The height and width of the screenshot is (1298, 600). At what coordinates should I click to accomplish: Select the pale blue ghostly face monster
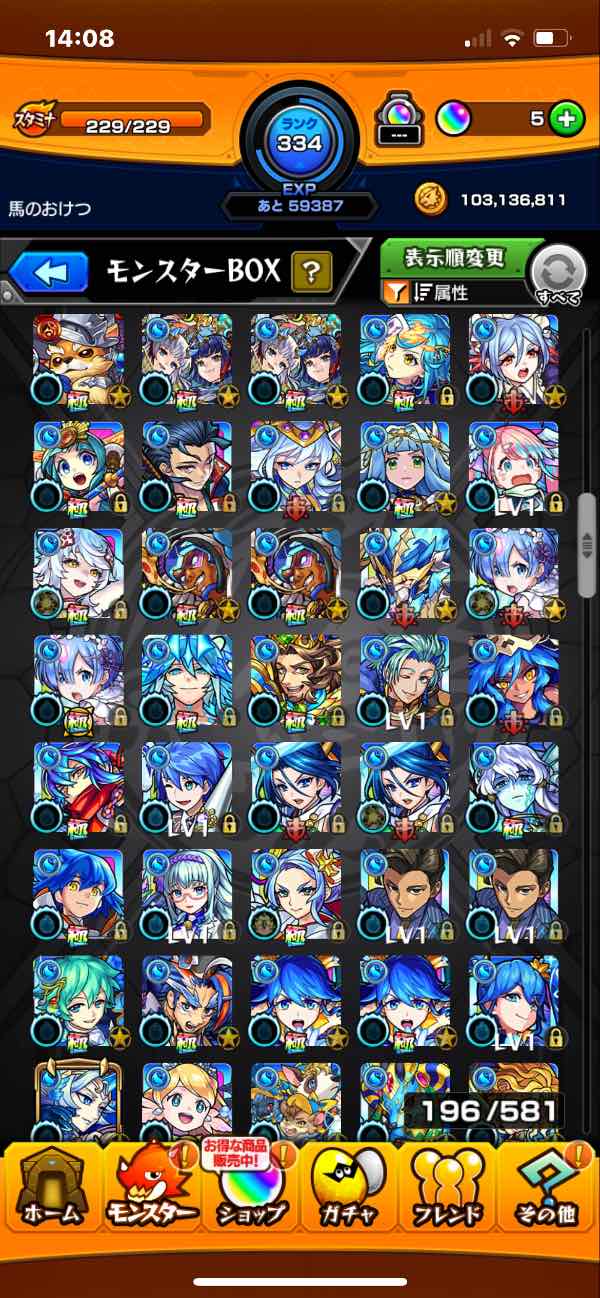coord(513,785)
